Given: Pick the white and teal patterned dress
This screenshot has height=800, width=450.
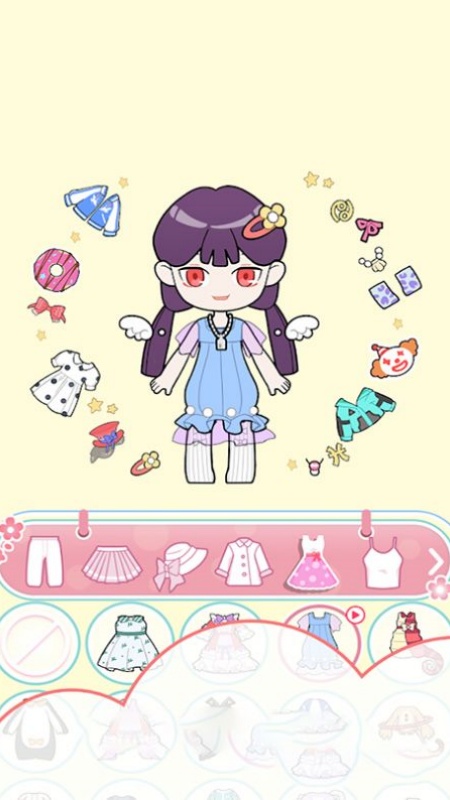Looking at the screenshot, I should point(130,643).
